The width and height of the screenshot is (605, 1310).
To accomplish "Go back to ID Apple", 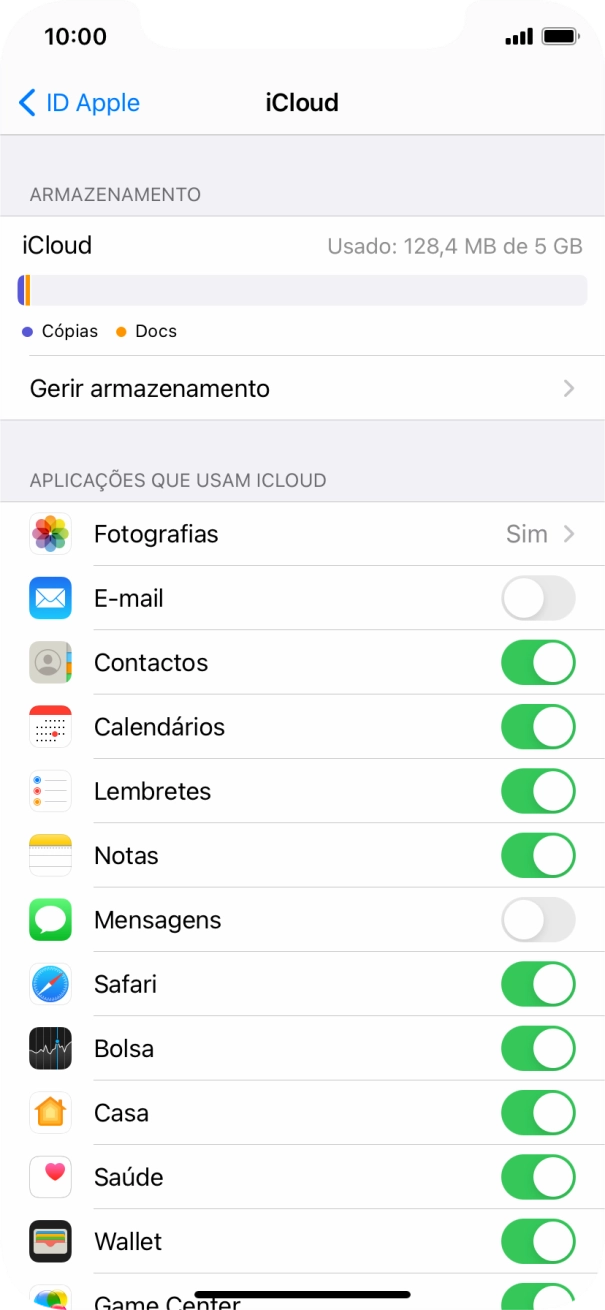I will coord(80,103).
